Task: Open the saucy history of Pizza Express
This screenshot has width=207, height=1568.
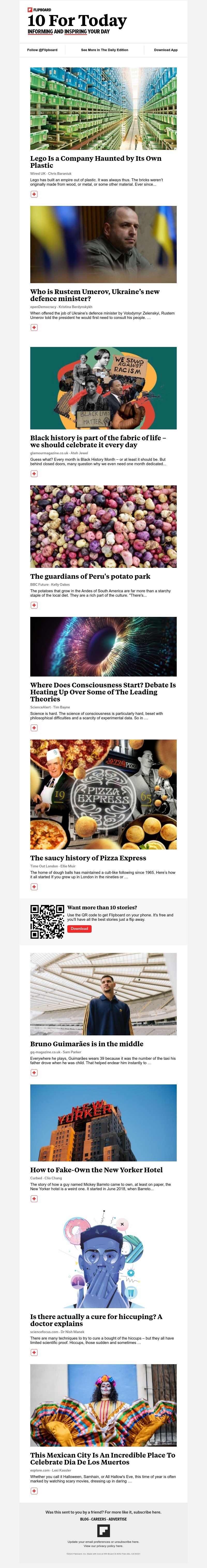Action: [x=88, y=858]
